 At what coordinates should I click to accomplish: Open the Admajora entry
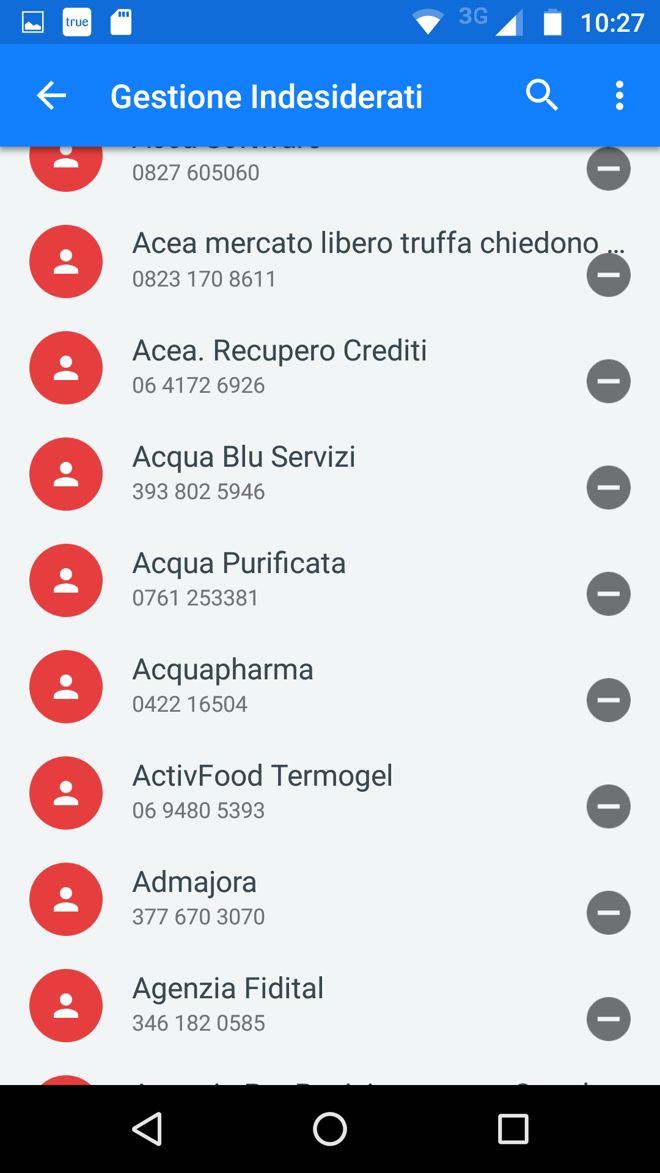pyautogui.click(x=300, y=897)
